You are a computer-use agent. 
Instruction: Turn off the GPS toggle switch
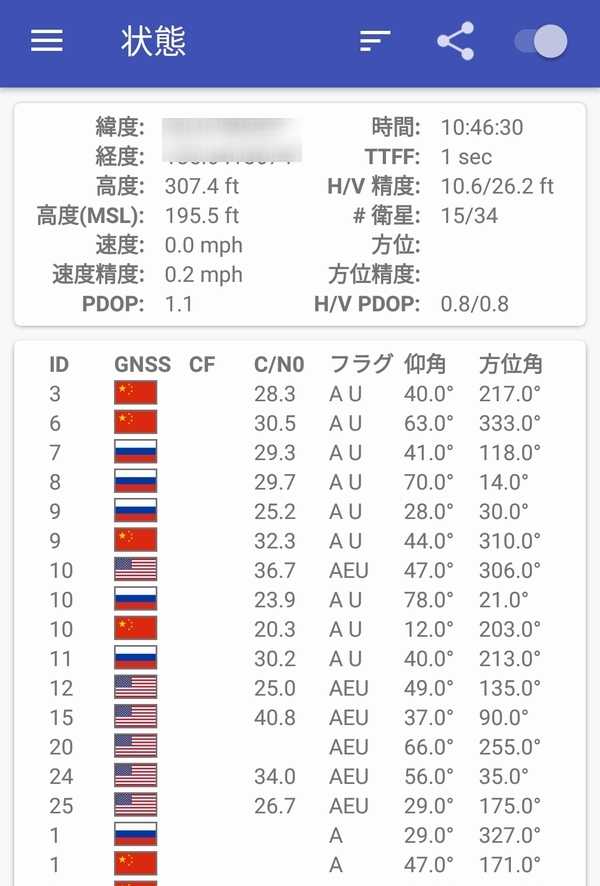(x=540, y=41)
